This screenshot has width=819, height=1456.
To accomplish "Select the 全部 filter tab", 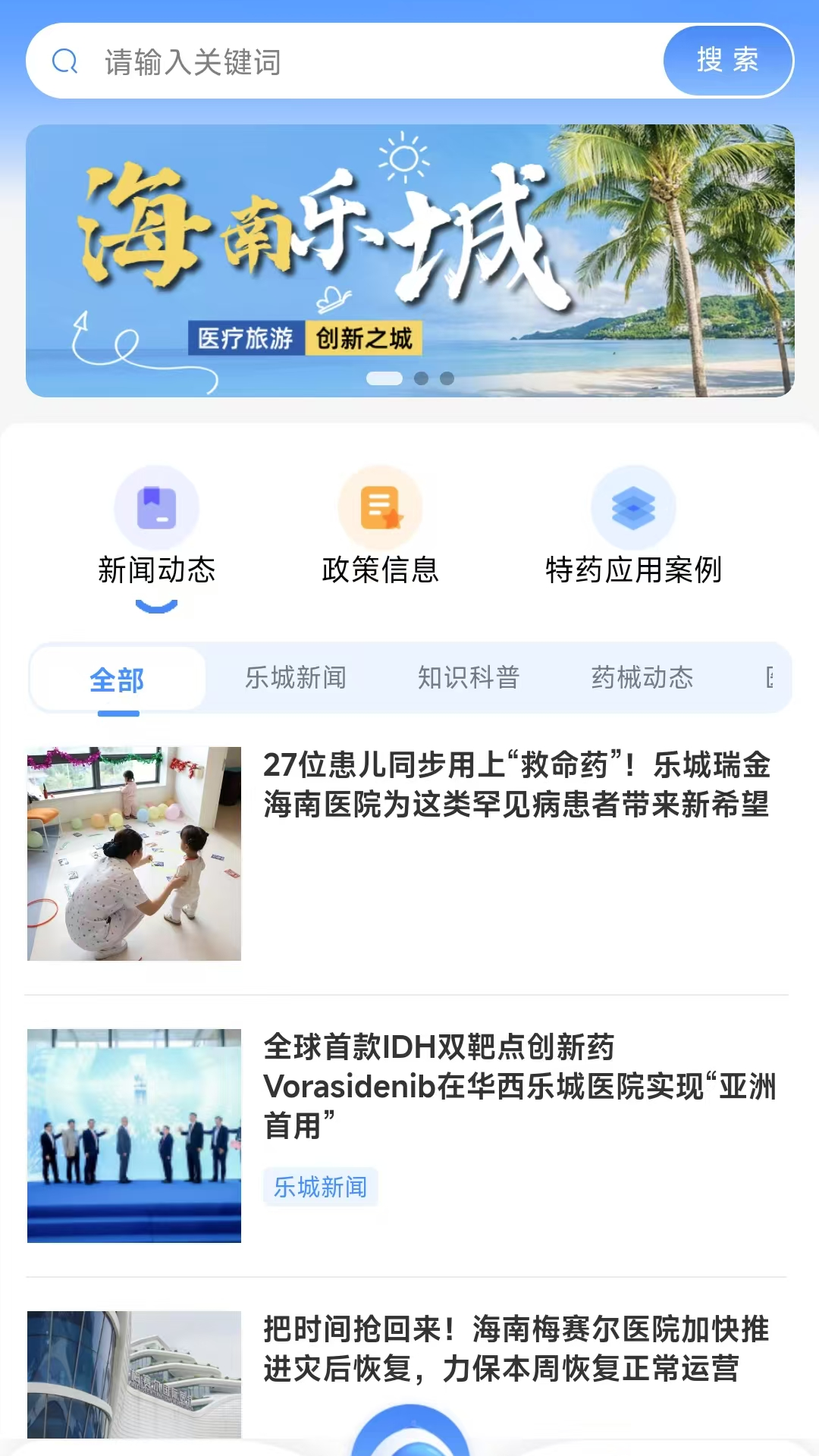I will (117, 679).
